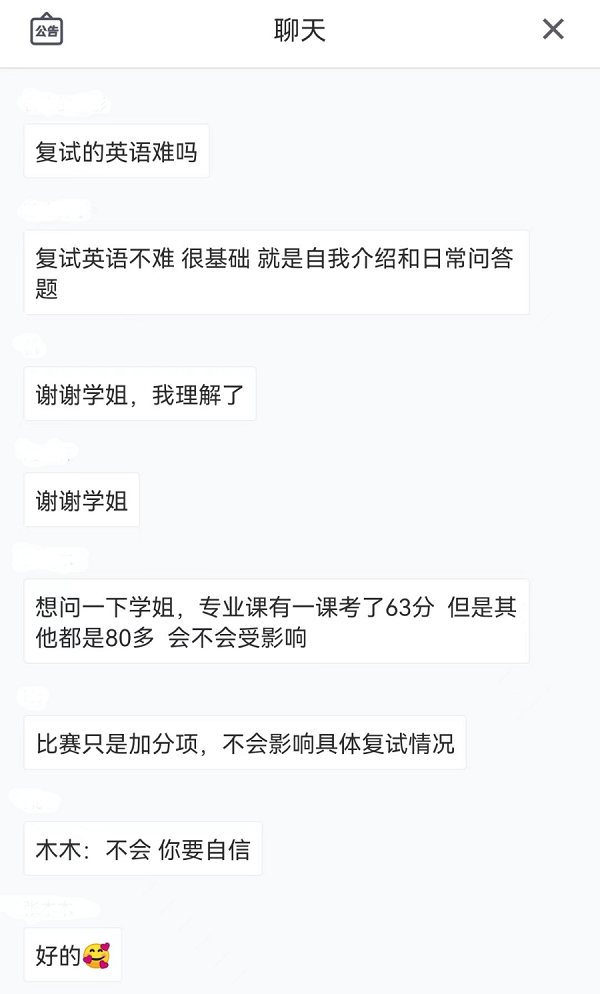Close the chat panel
The height and width of the screenshot is (994, 600).
click(x=553, y=30)
